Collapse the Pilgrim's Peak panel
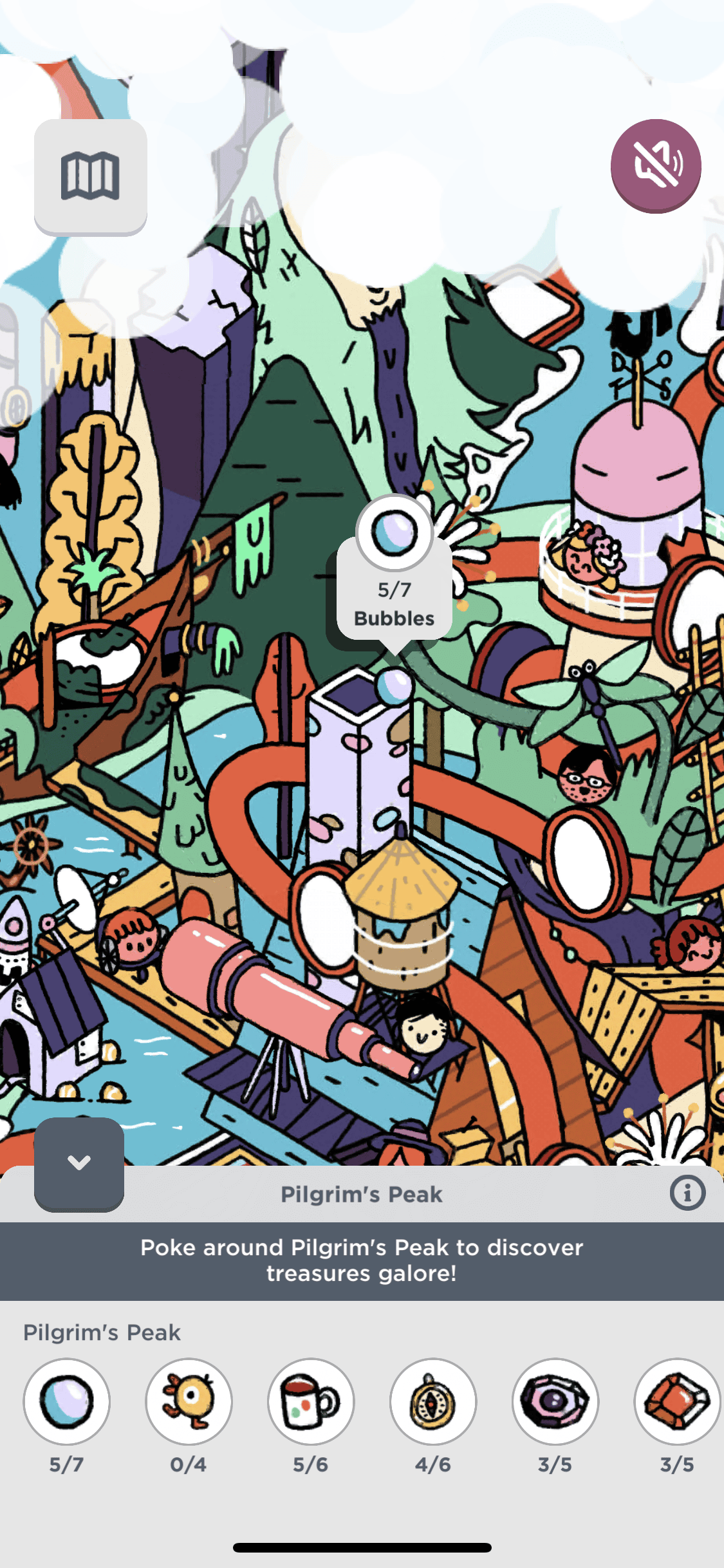This screenshot has width=724, height=1568. (x=79, y=1164)
